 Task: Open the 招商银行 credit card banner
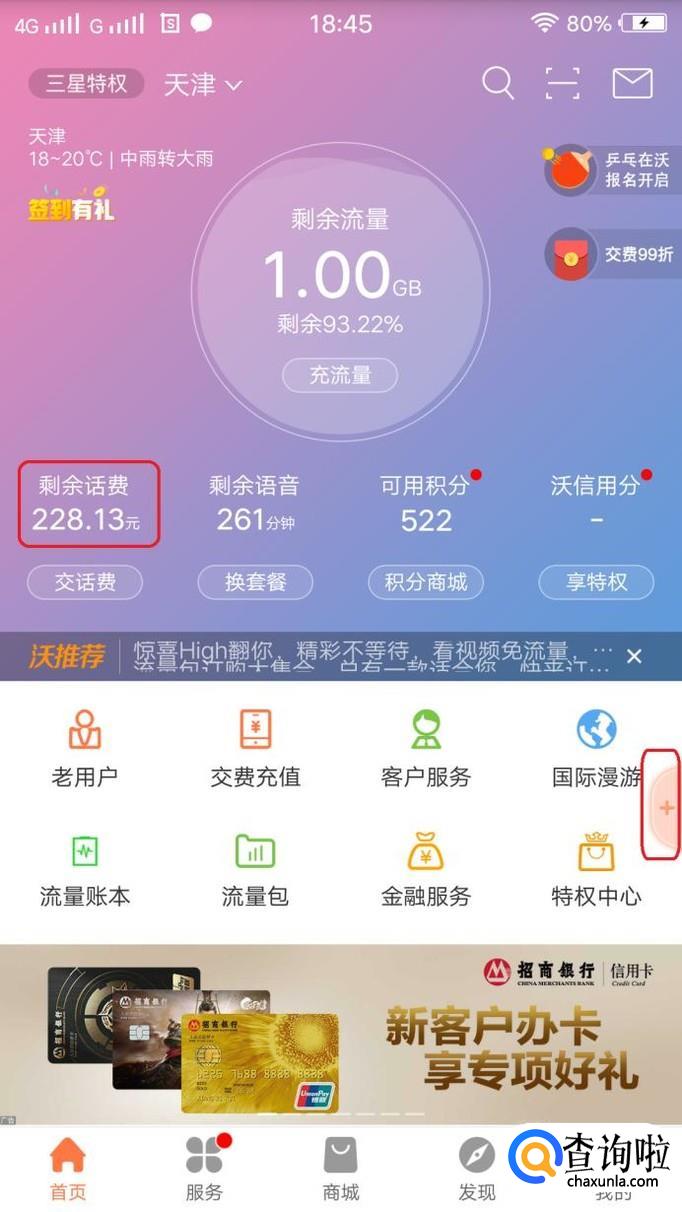[x=341, y=1033]
